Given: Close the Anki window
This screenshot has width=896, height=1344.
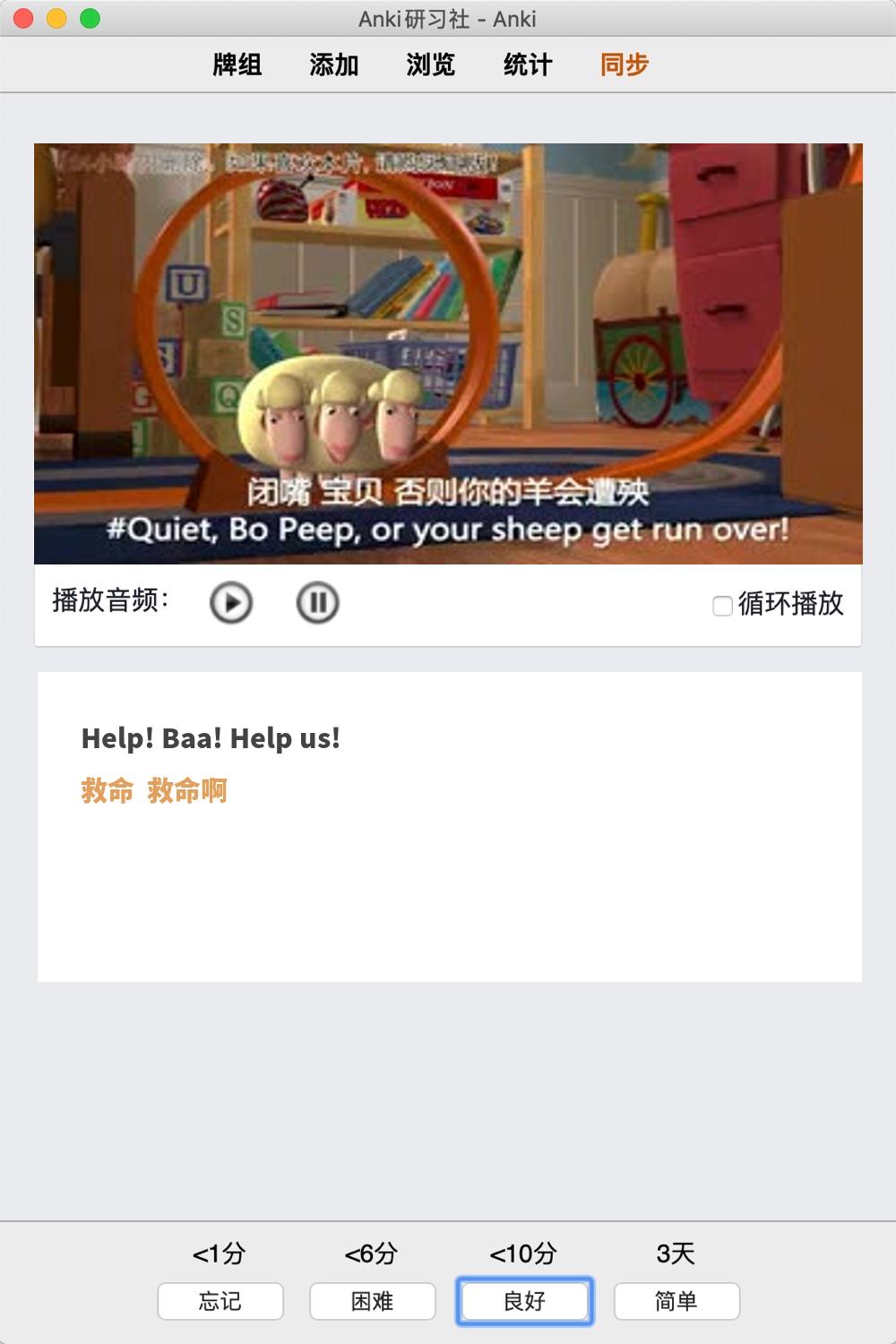Looking at the screenshot, I should [x=24, y=18].
